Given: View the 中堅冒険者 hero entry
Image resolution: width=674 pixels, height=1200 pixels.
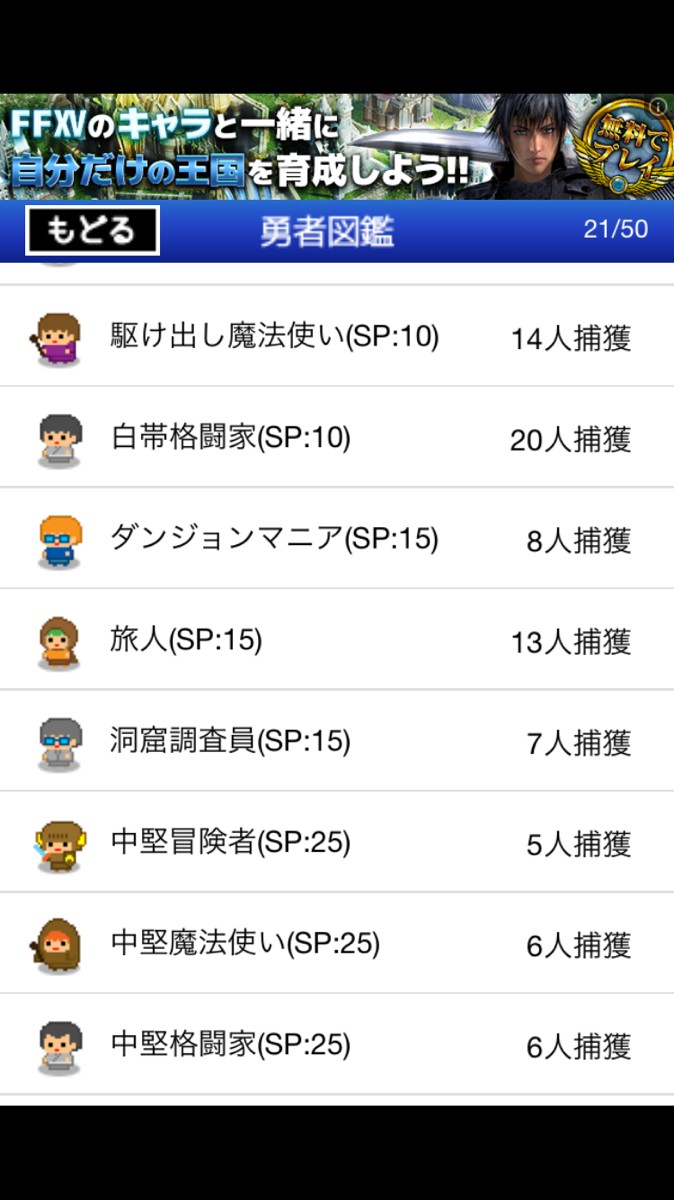Looking at the screenshot, I should pos(336,843).
